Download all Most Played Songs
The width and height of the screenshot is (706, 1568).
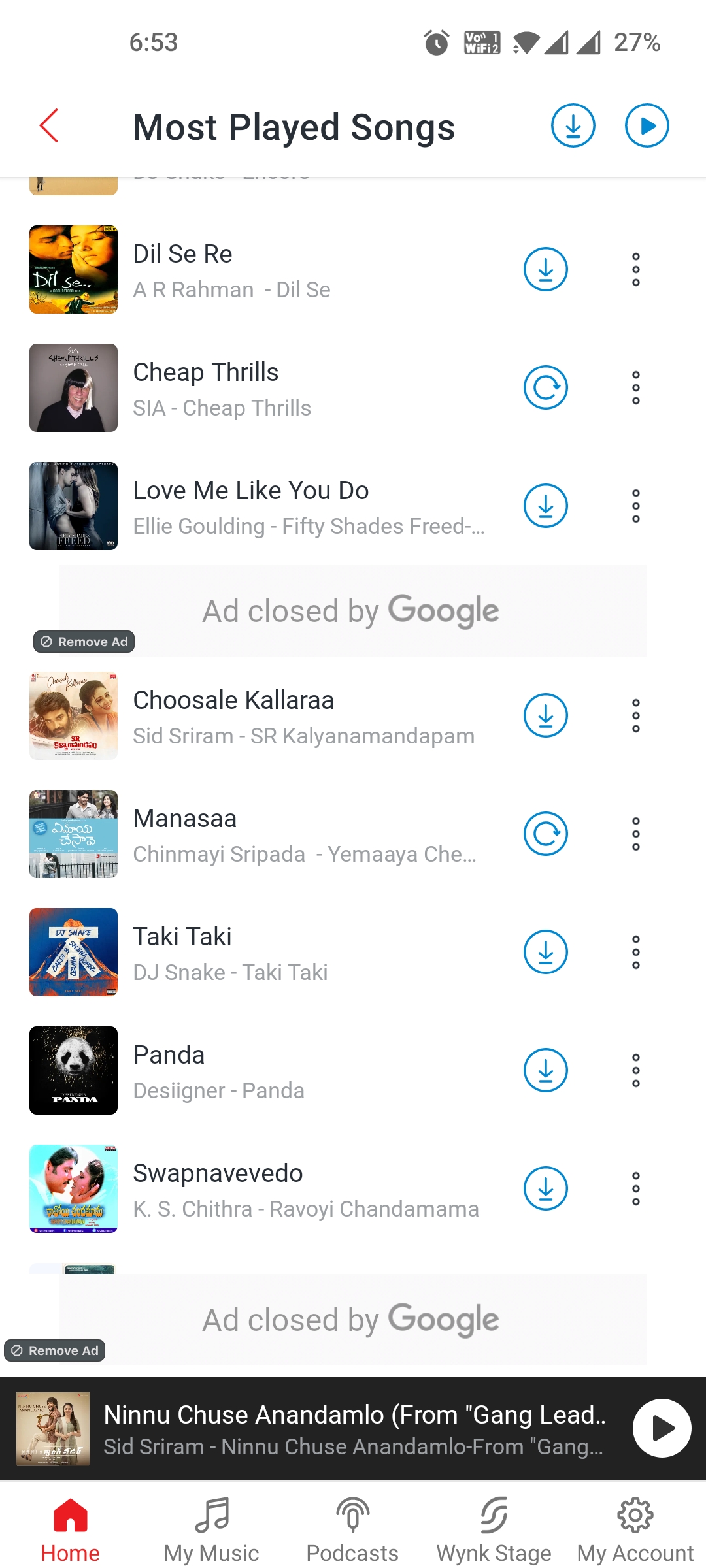573,125
